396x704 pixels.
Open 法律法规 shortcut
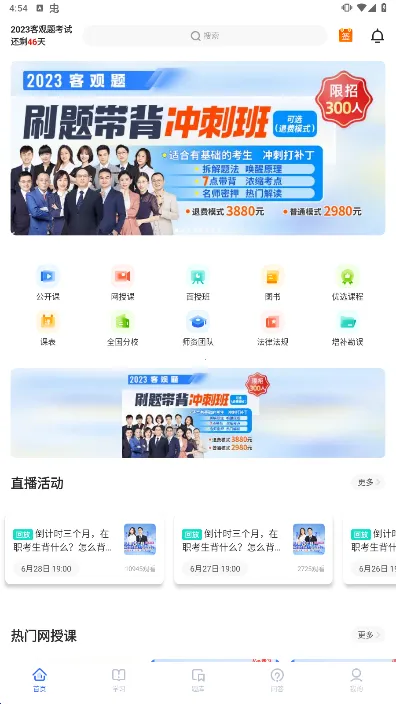click(x=273, y=329)
